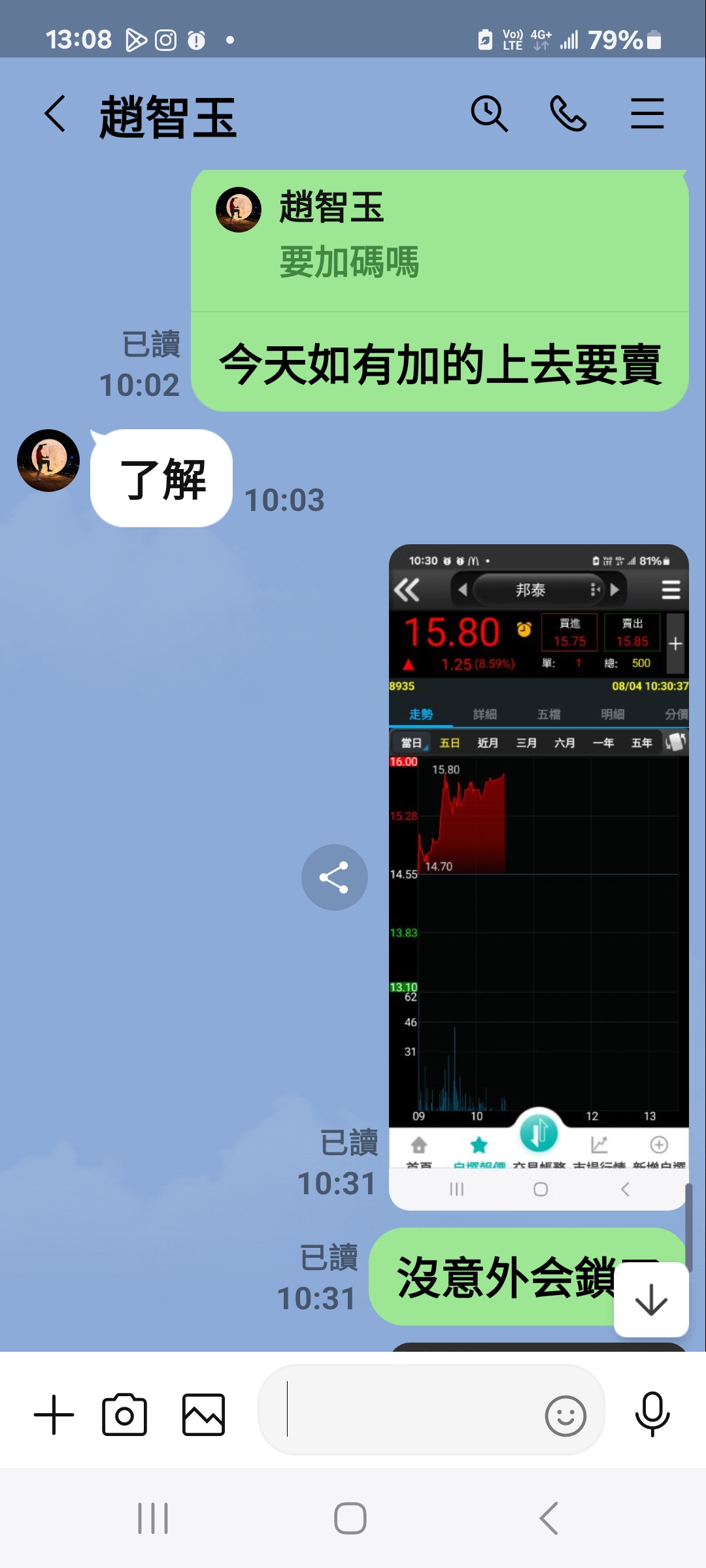
Task: Go to the home screen
Action: coord(350,1518)
